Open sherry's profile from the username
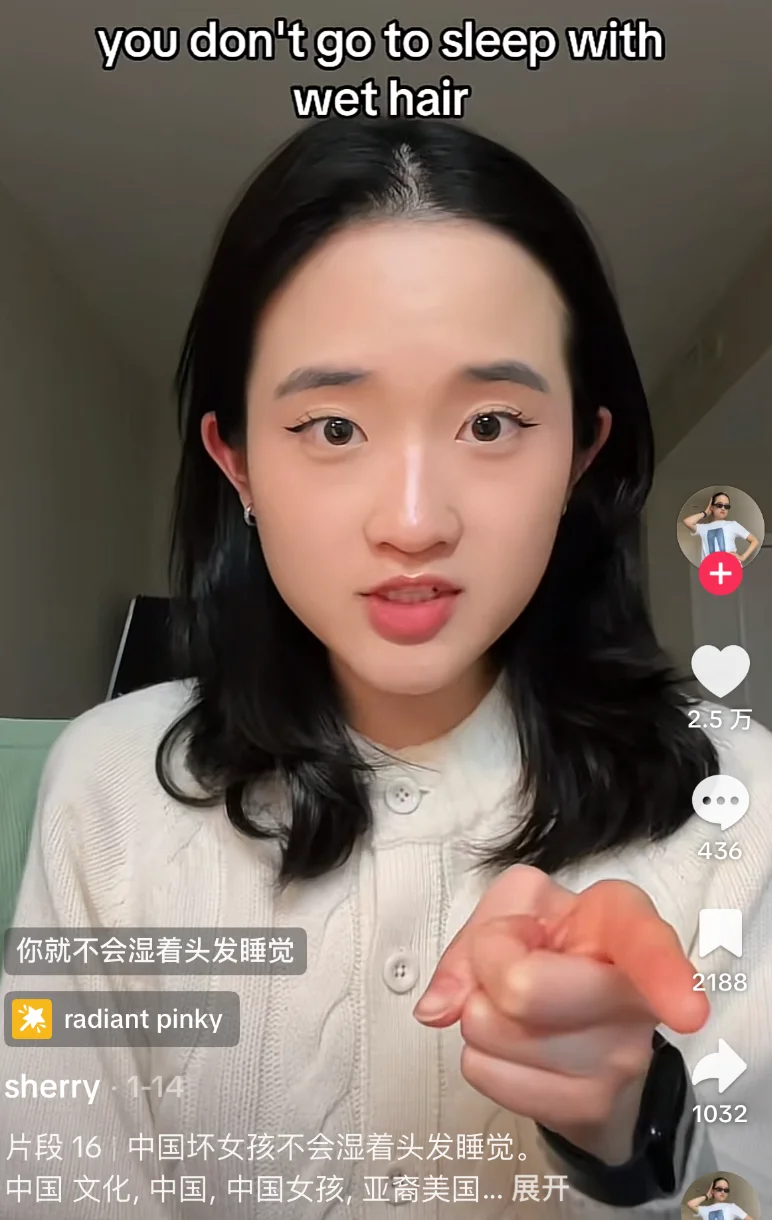 pos(52,1088)
